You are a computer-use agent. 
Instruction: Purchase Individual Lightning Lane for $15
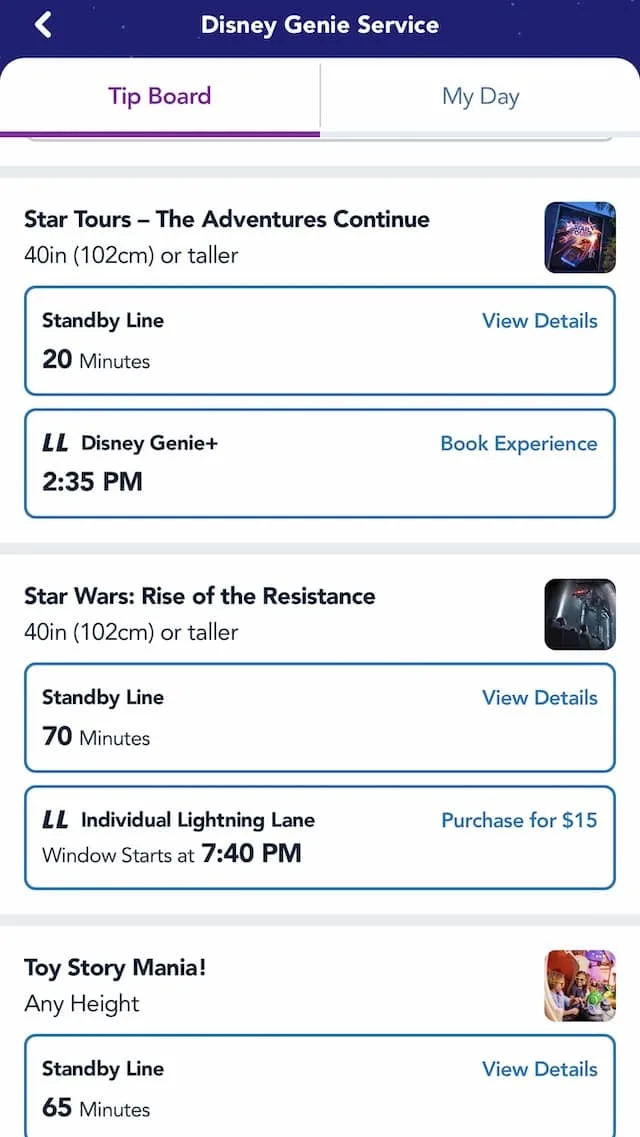(519, 820)
